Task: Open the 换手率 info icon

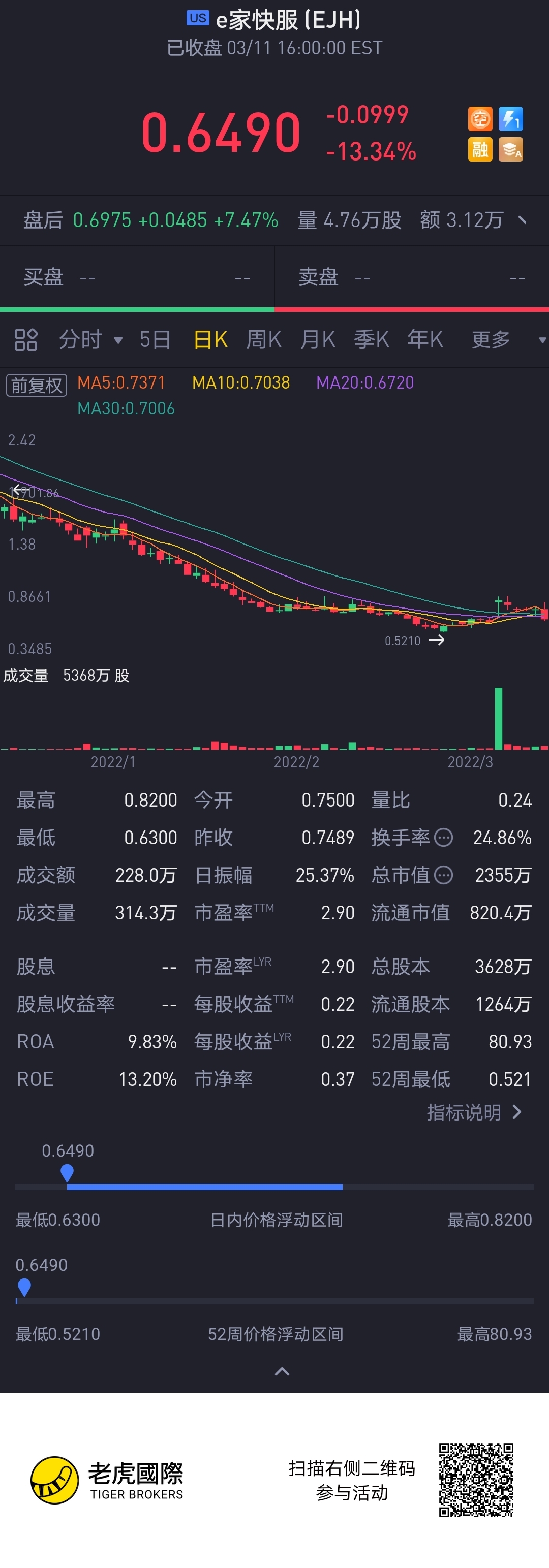Action: [x=444, y=837]
